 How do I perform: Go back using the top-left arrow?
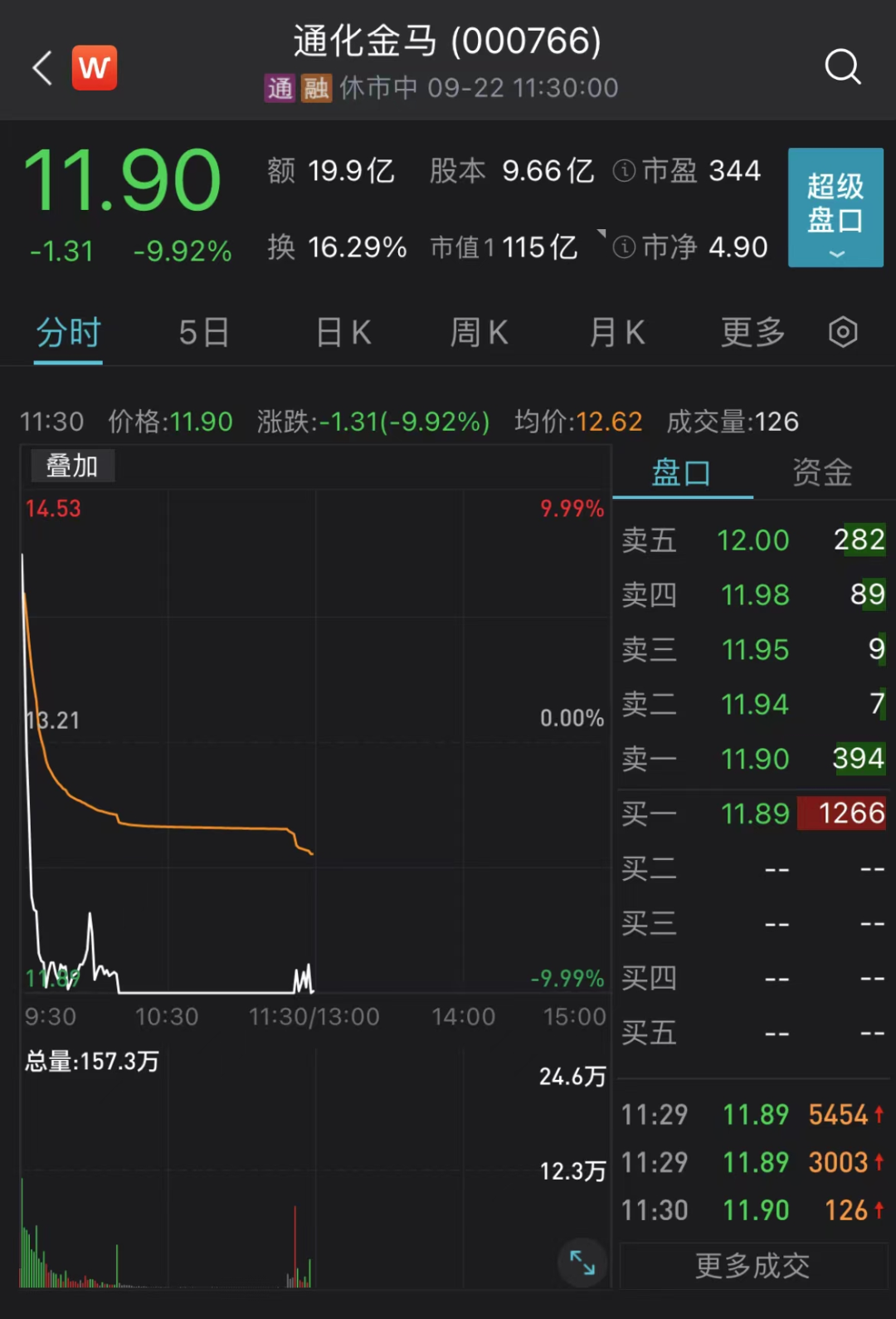(x=42, y=67)
